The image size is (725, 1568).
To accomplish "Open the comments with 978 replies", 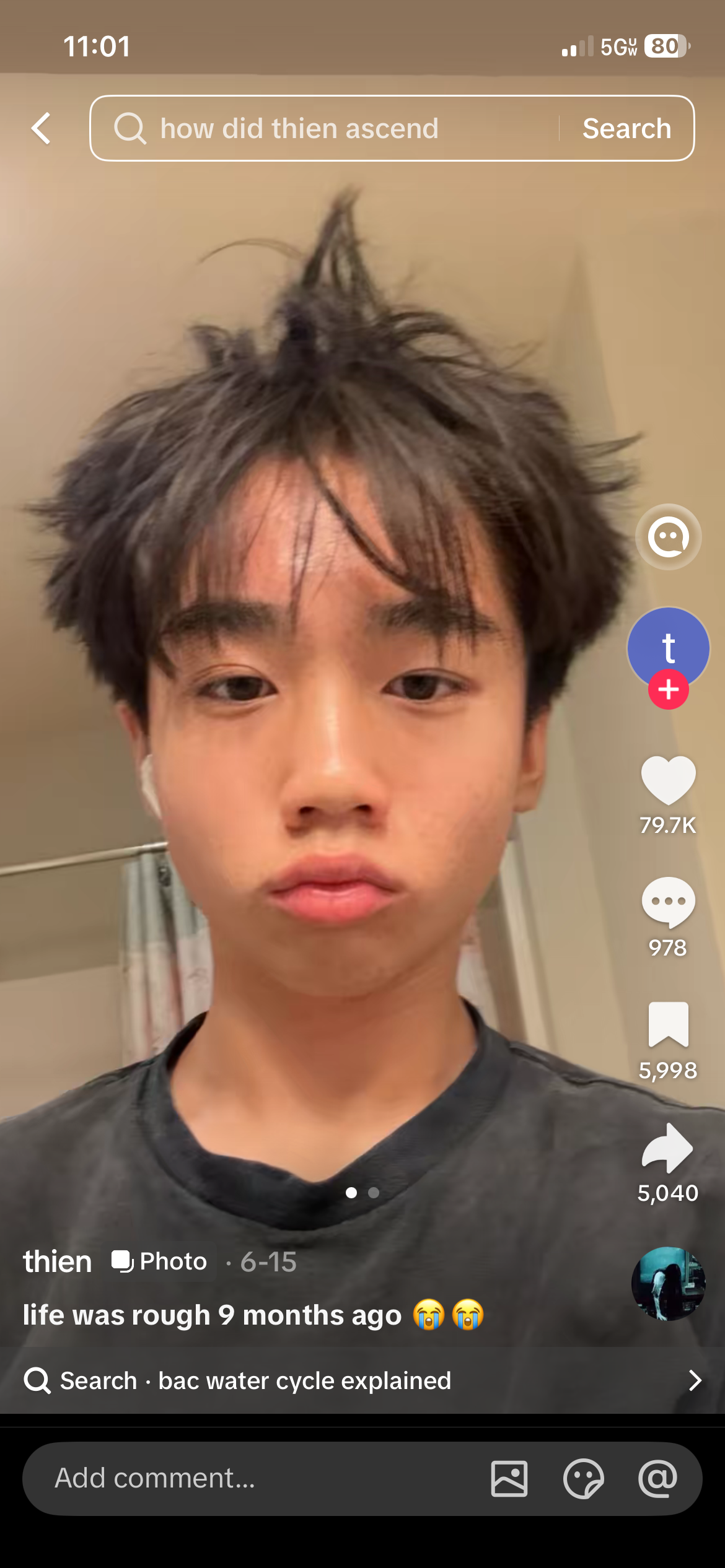I will pyautogui.click(x=668, y=902).
